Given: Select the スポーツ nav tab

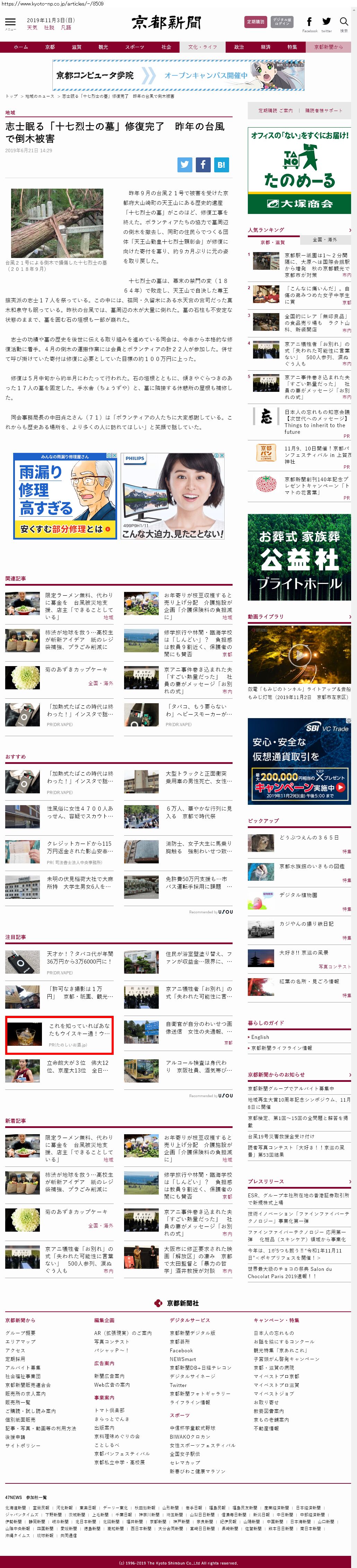Looking at the screenshot, I should pos(134,47).
